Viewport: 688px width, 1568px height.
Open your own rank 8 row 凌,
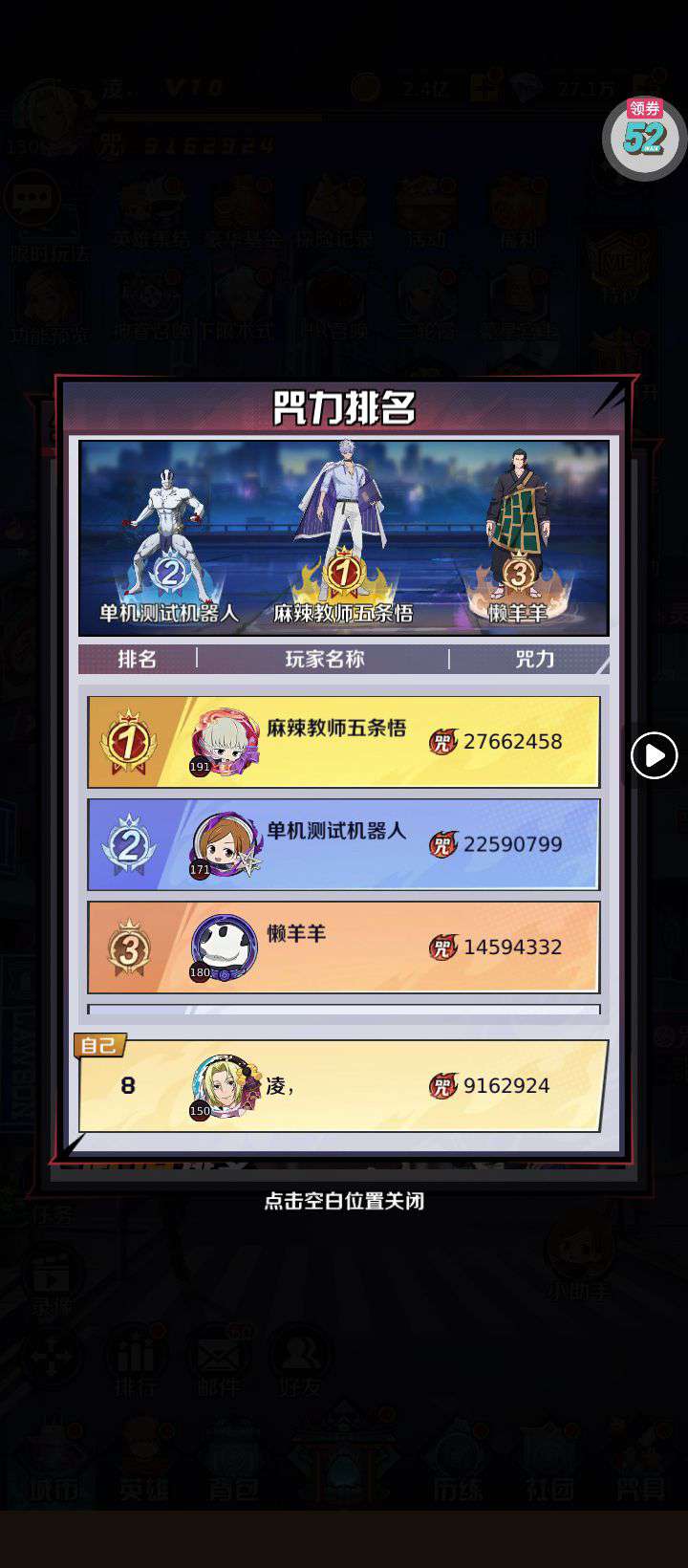(x=344, y=1086)
